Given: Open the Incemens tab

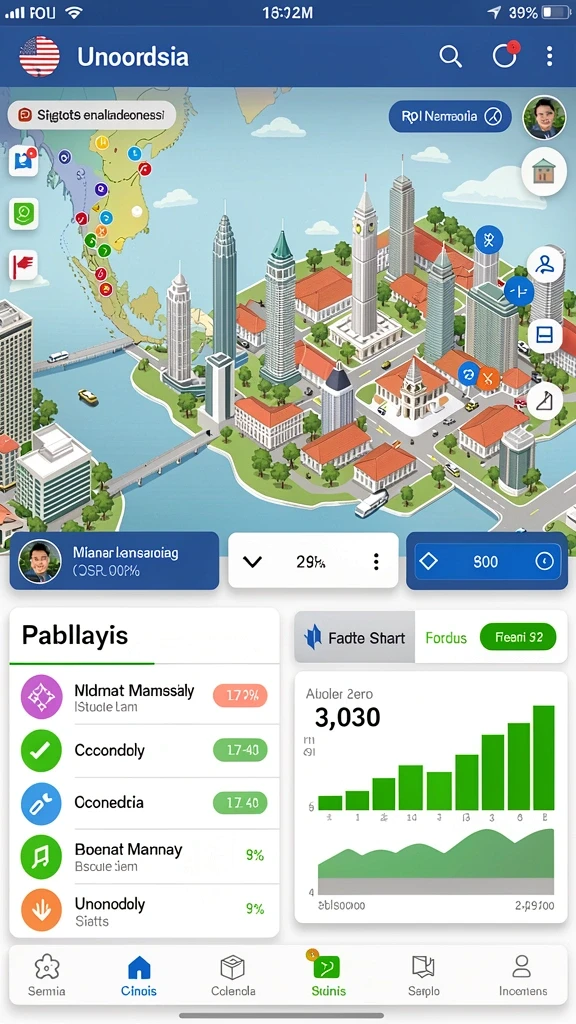Looking at the screenshot, I should pos(522,976).
